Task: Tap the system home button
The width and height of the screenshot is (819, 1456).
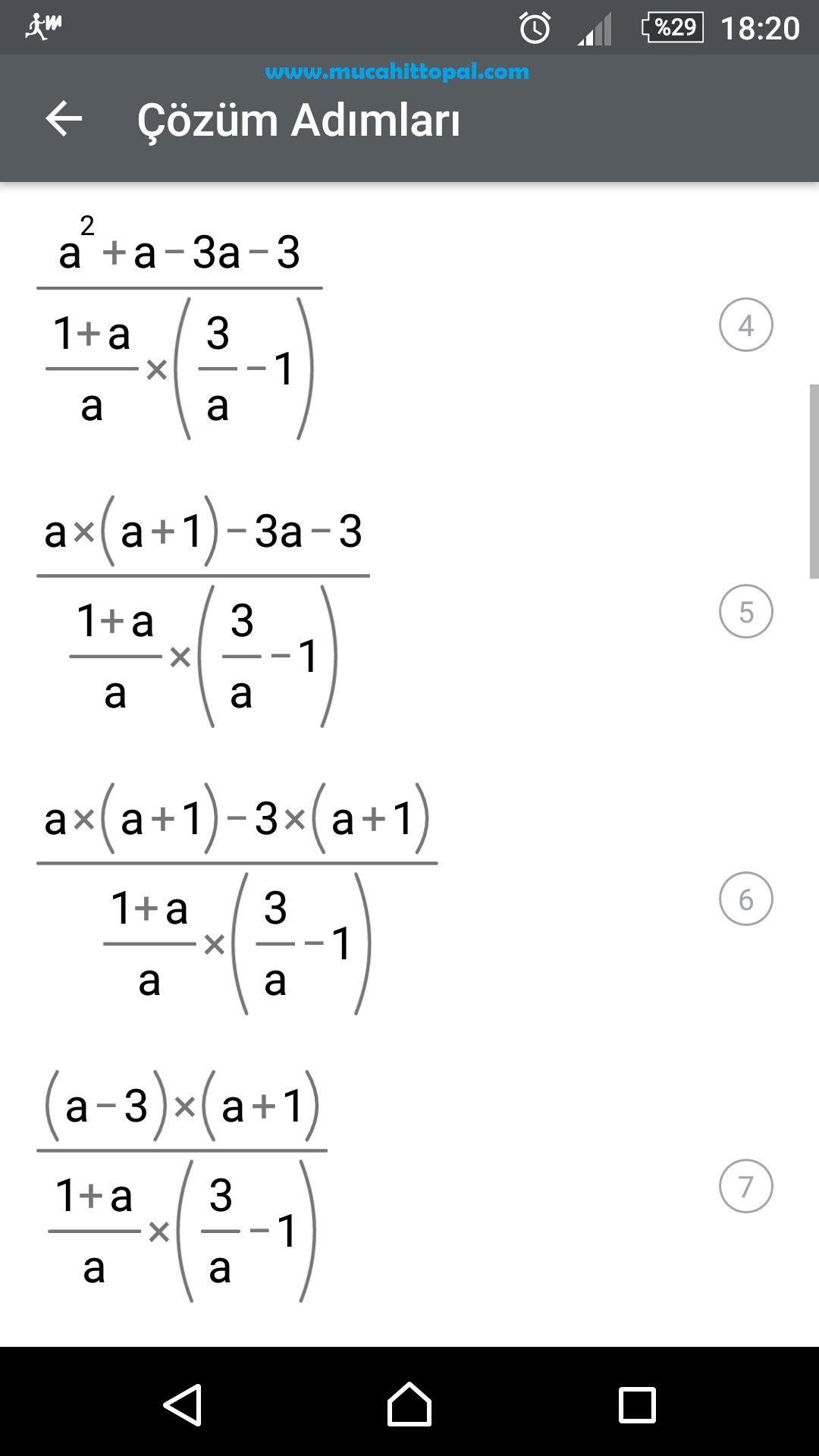Action: (x=409, y=1404)
